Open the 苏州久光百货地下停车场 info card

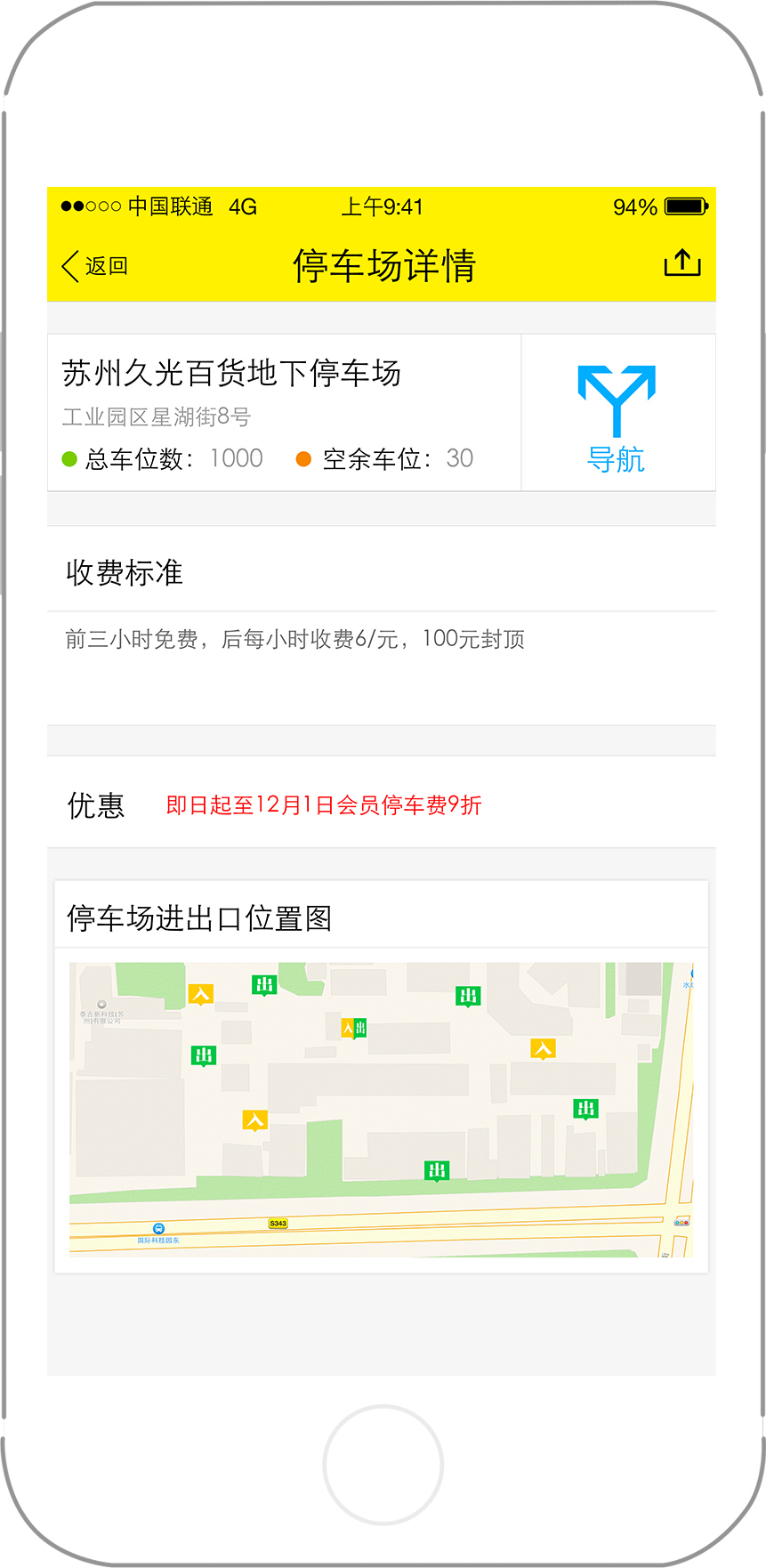pos(284,413)
